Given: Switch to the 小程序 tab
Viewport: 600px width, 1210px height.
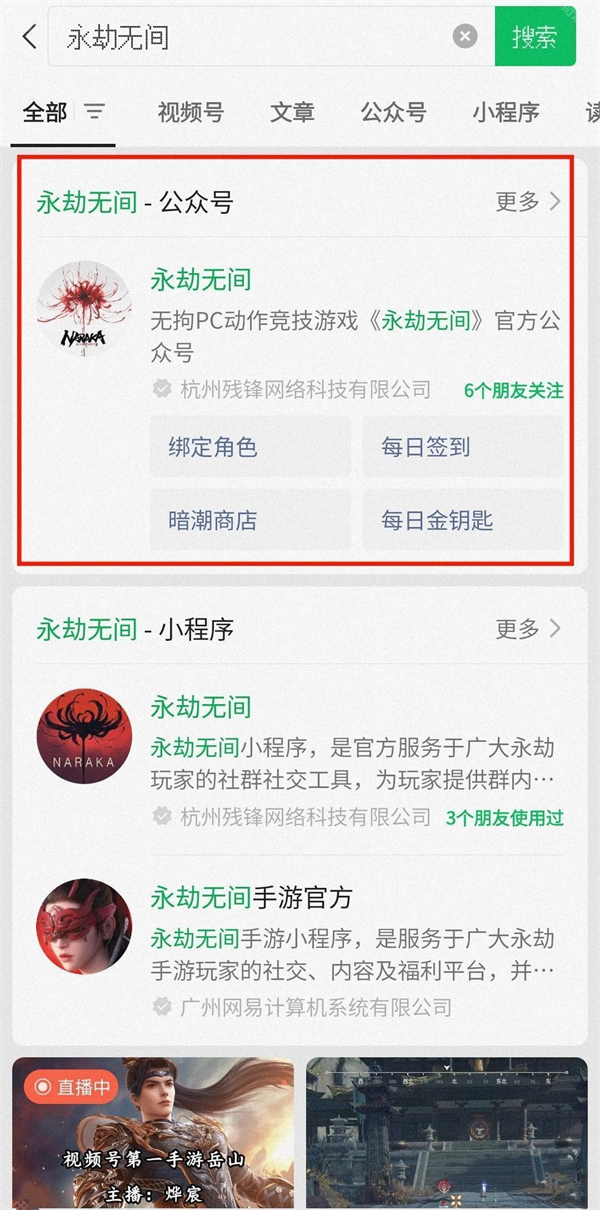Looking at the screenshot, I should 506,113.
